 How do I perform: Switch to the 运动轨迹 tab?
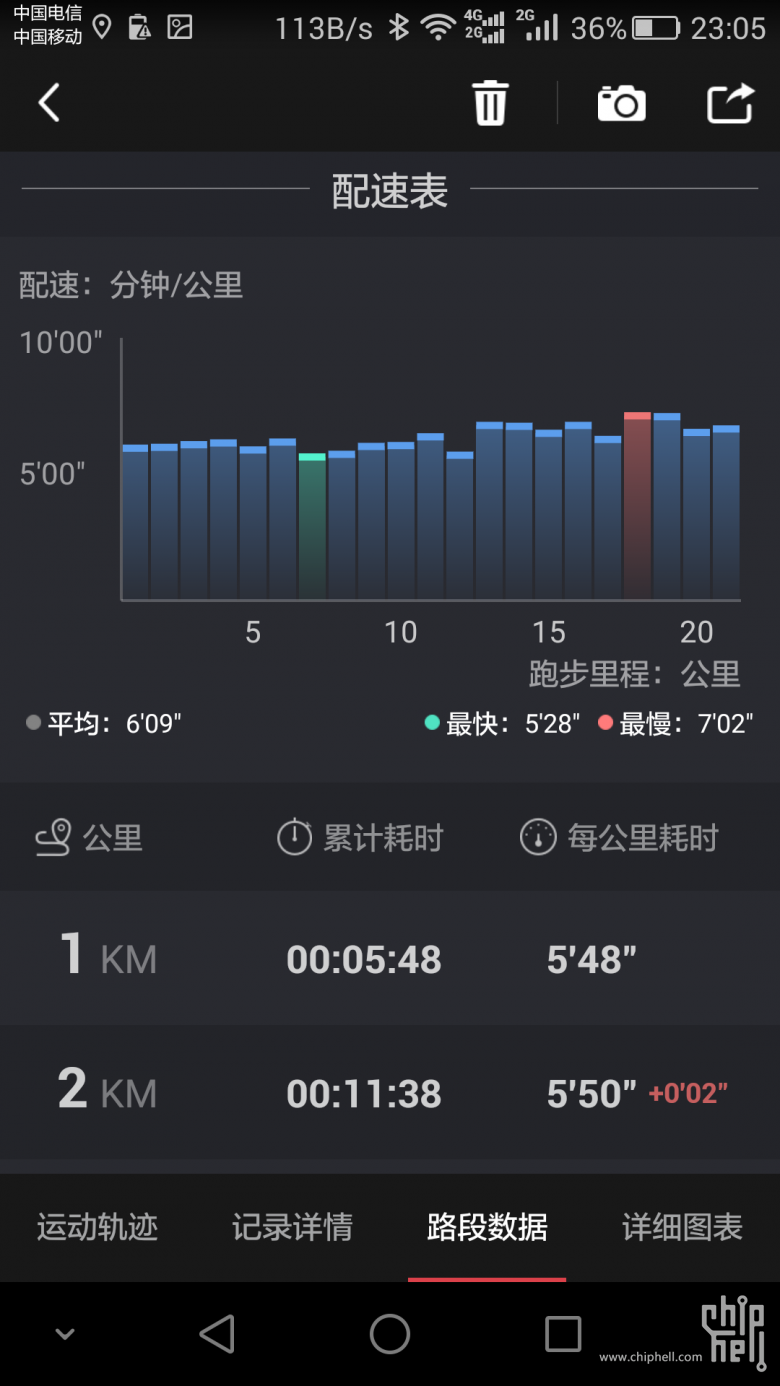[x=97, y=1227]
